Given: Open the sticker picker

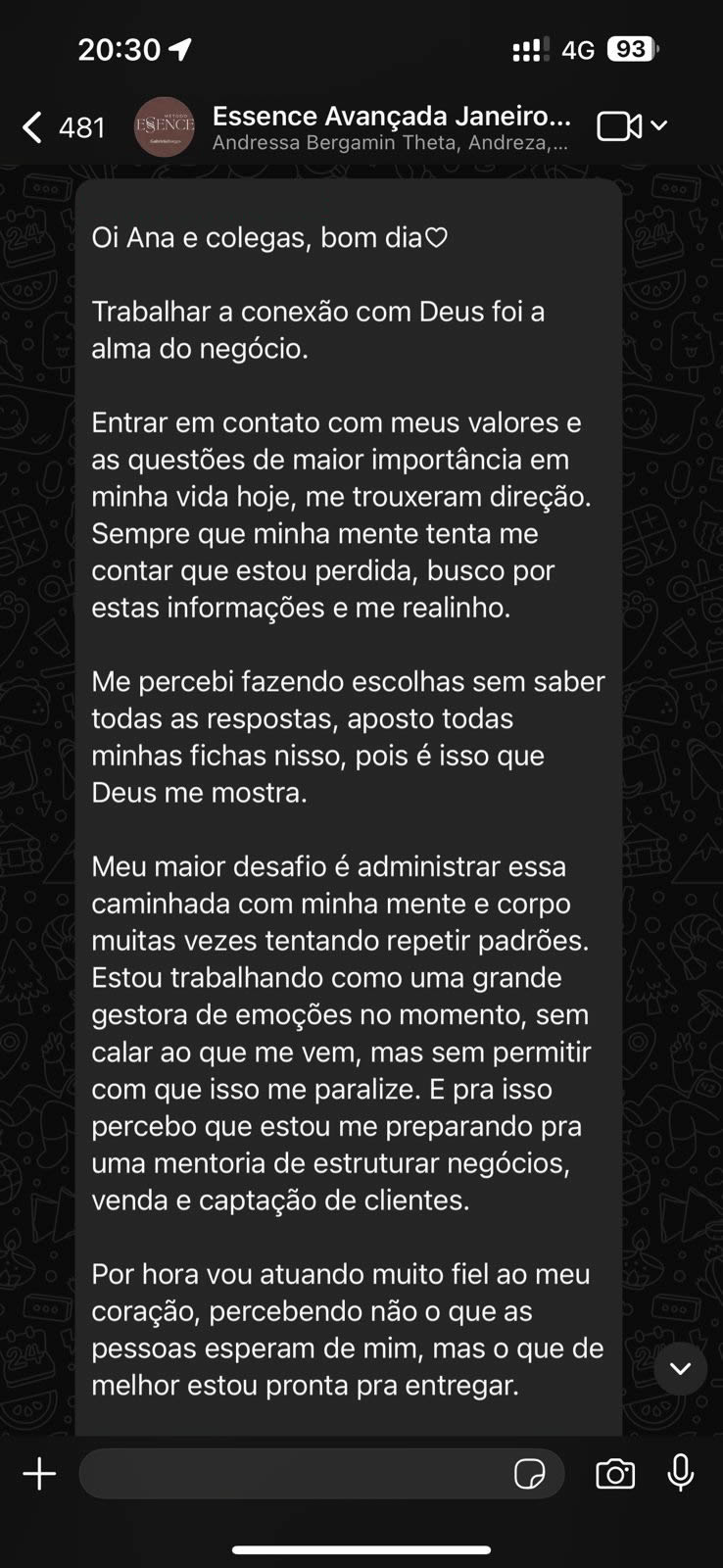Looking at the screenshot, I should coord(530,1474).
